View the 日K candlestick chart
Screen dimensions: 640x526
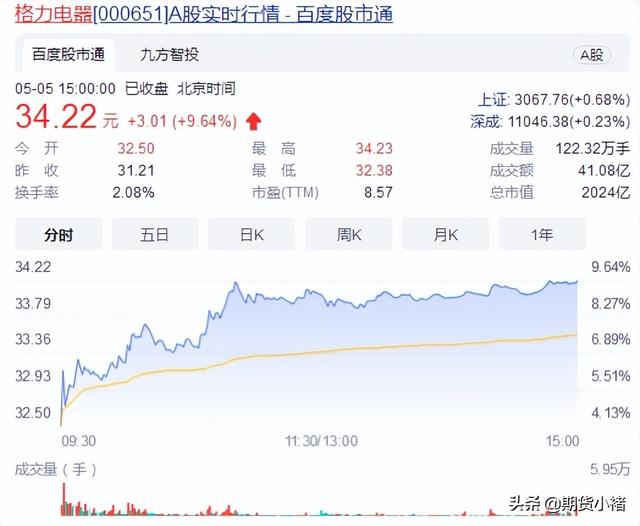click(252, 235)
